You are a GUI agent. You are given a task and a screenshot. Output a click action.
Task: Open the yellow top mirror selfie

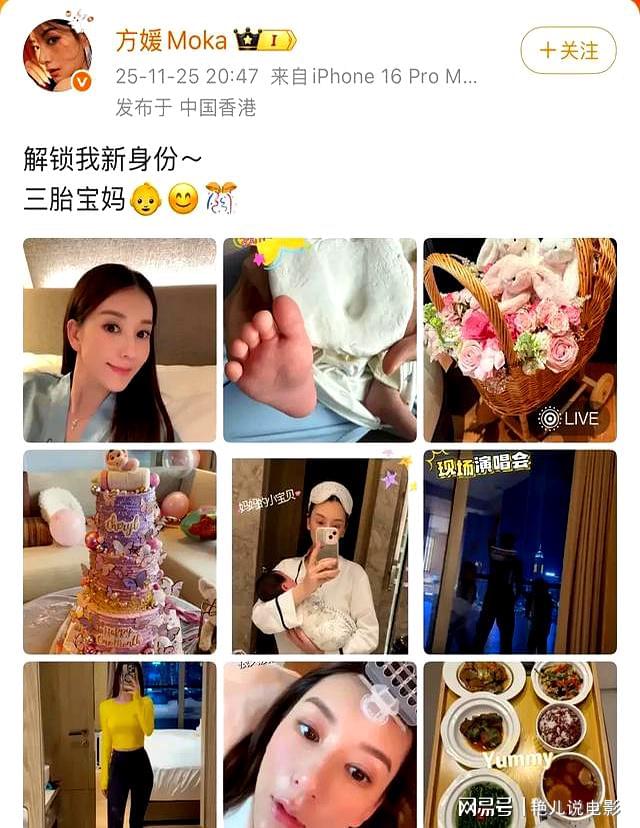(x=120, y=744)
